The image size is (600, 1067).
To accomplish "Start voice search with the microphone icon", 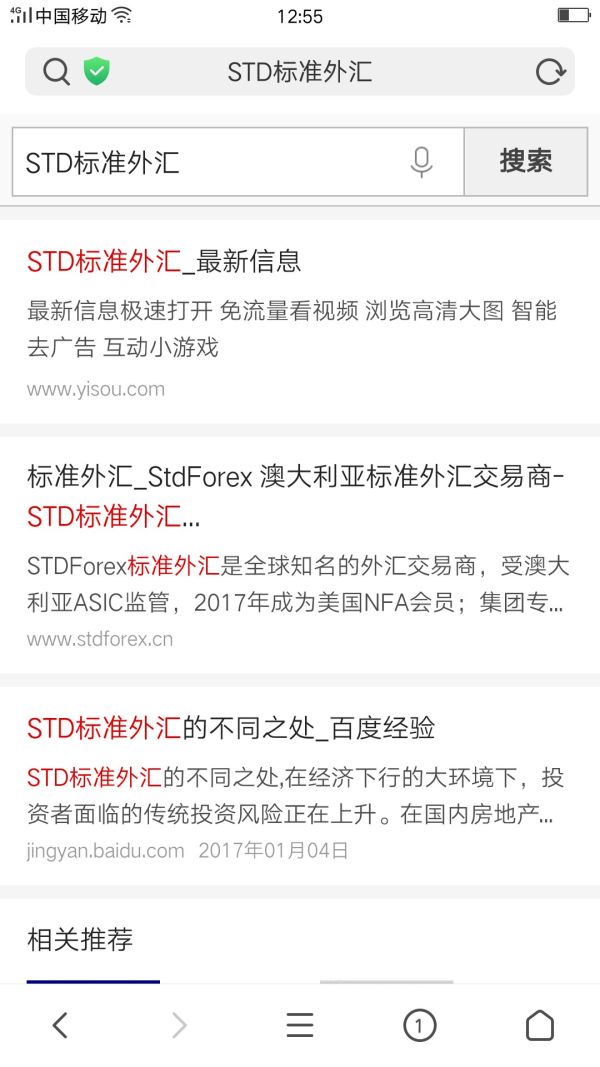I will 422,162.
